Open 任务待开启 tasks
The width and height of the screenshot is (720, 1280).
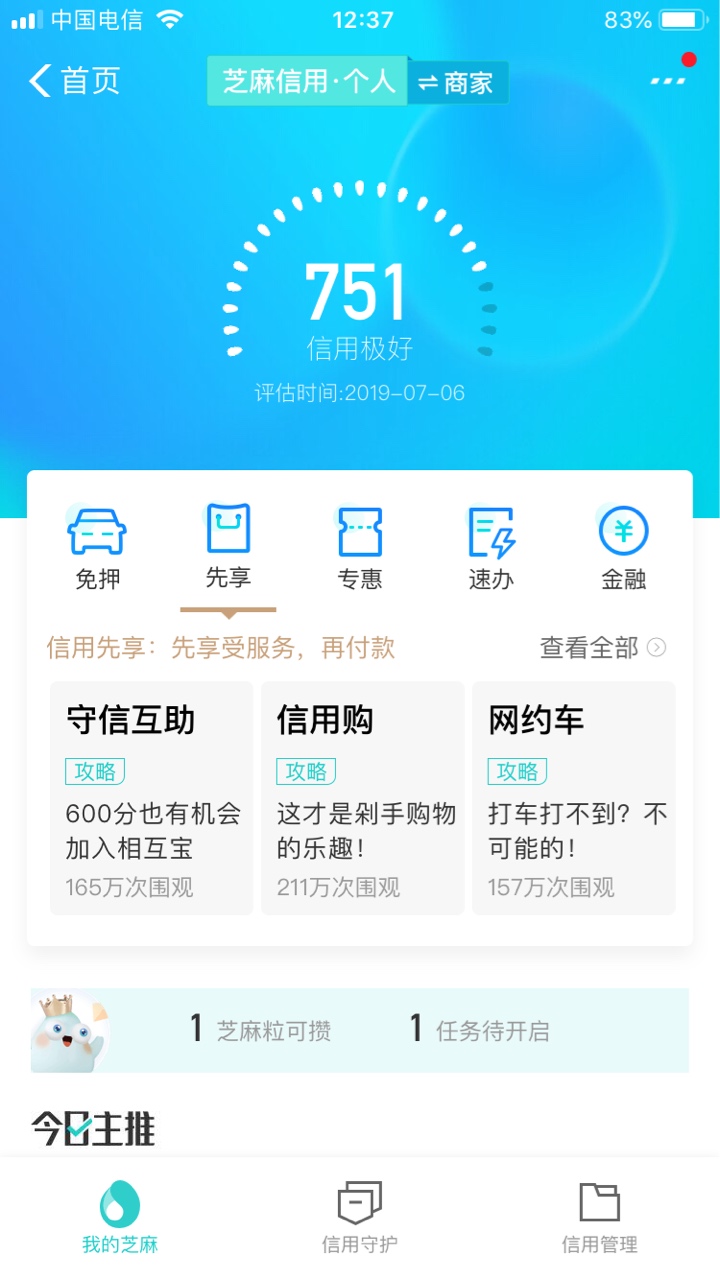tap(480, 1030)
